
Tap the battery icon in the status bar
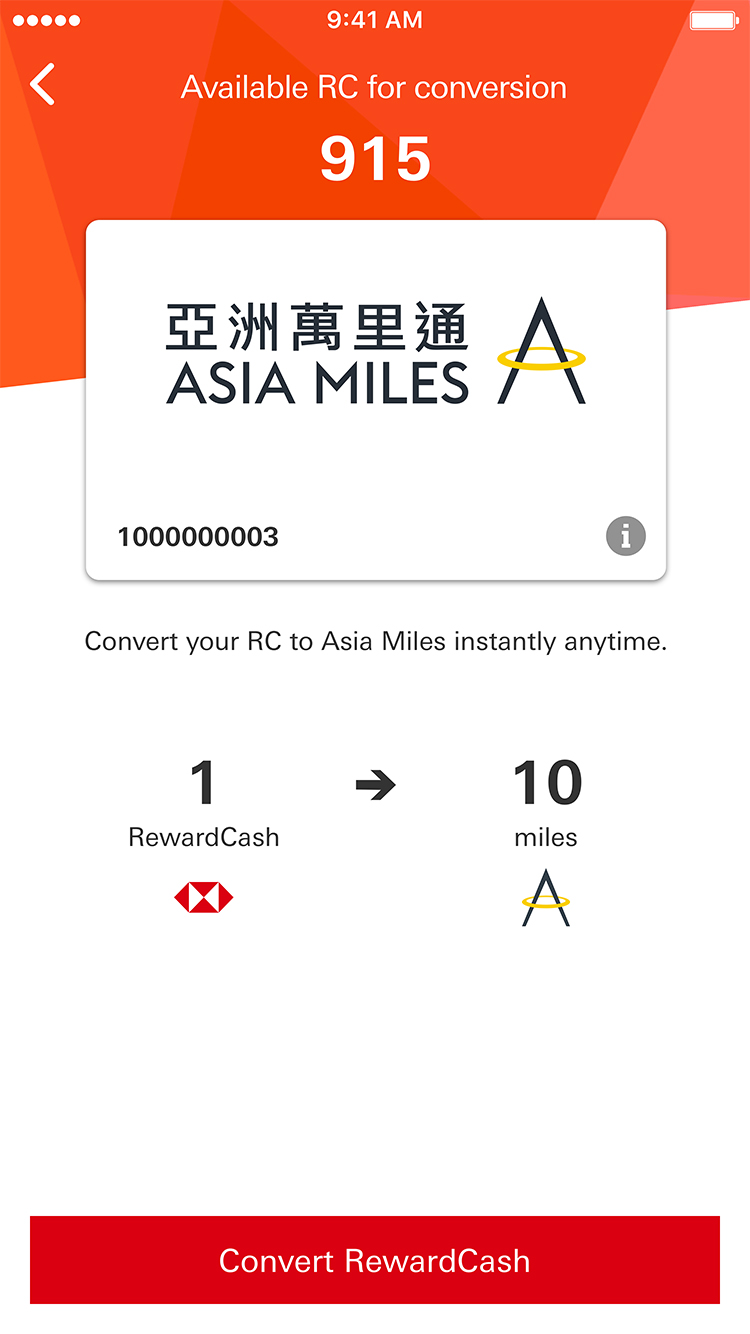click(x=713, y=19)
